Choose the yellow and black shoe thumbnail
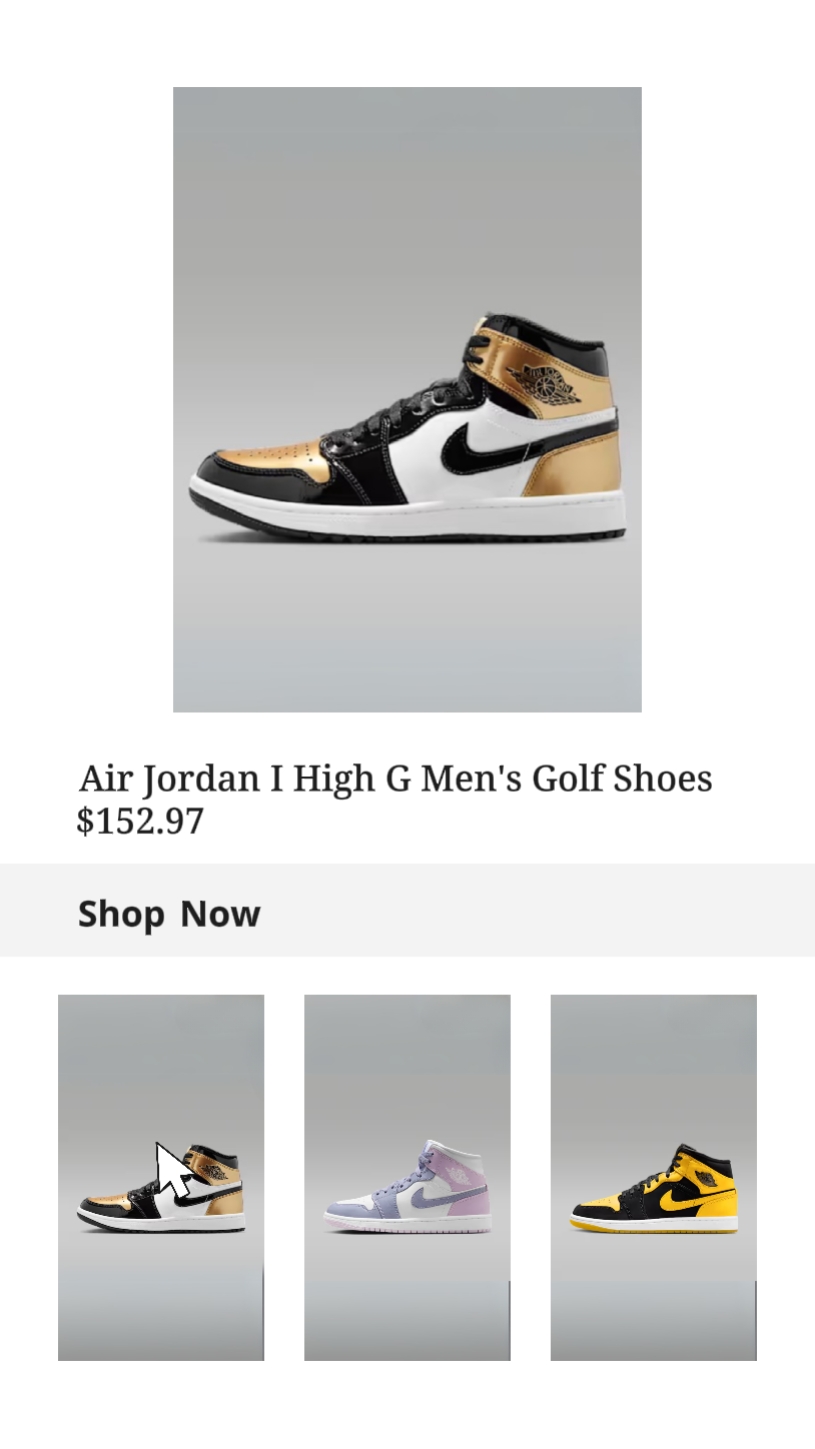The height and width of the screenshot is (1449, 815). [653, 1177]
